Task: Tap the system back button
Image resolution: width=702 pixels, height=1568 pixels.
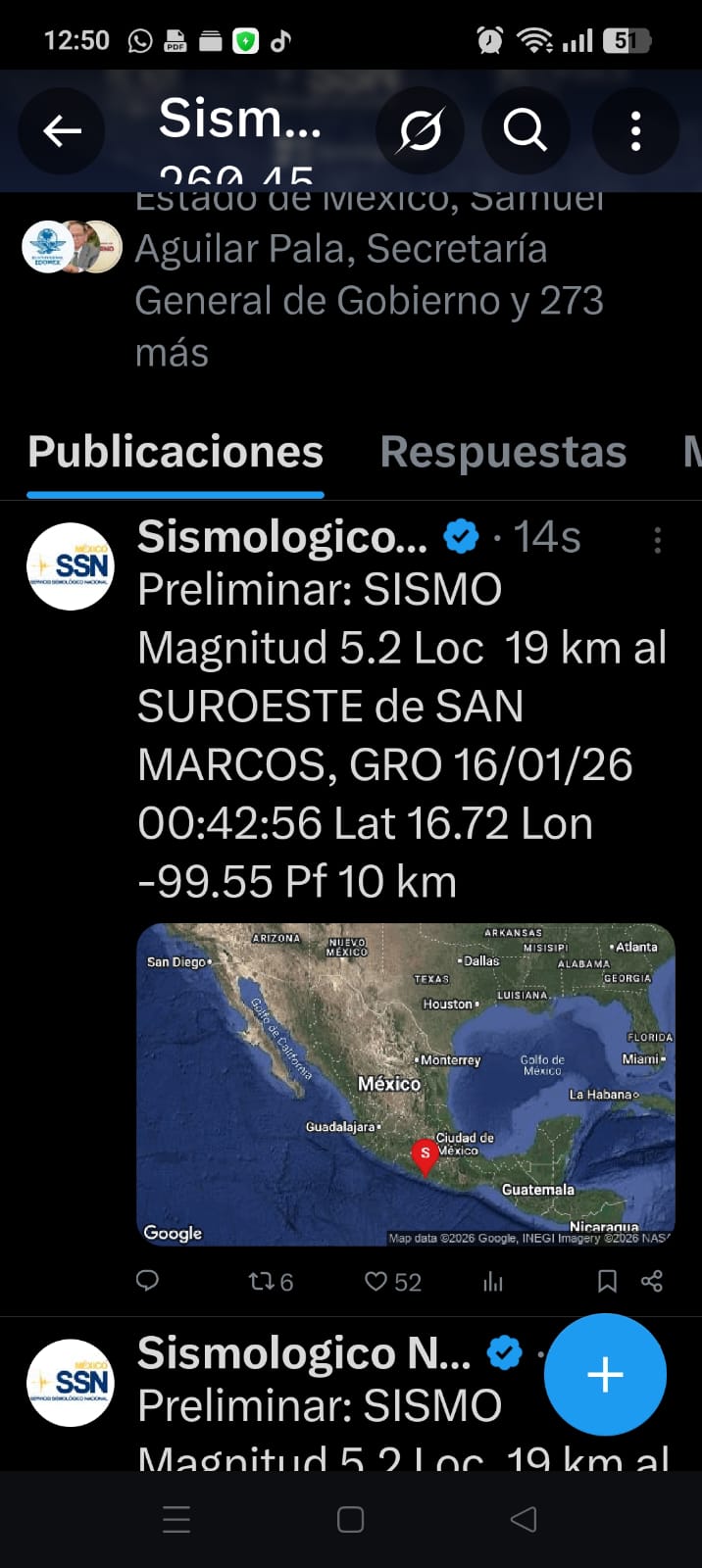Action: [x=524, y=1519]
